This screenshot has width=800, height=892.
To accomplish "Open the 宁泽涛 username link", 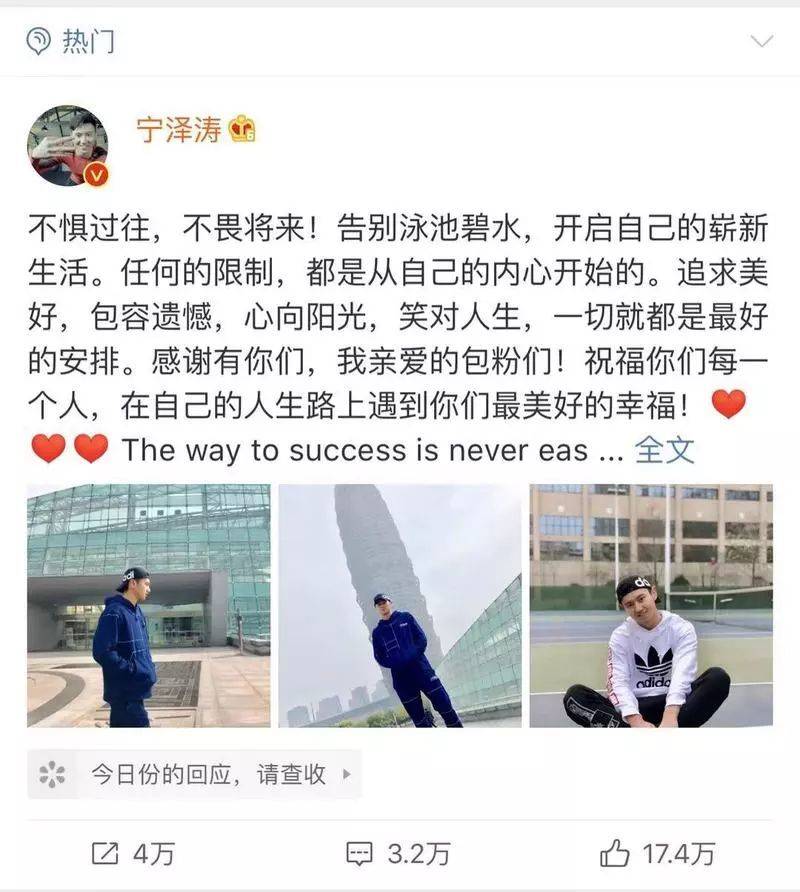I will click(x=179, y=130).
